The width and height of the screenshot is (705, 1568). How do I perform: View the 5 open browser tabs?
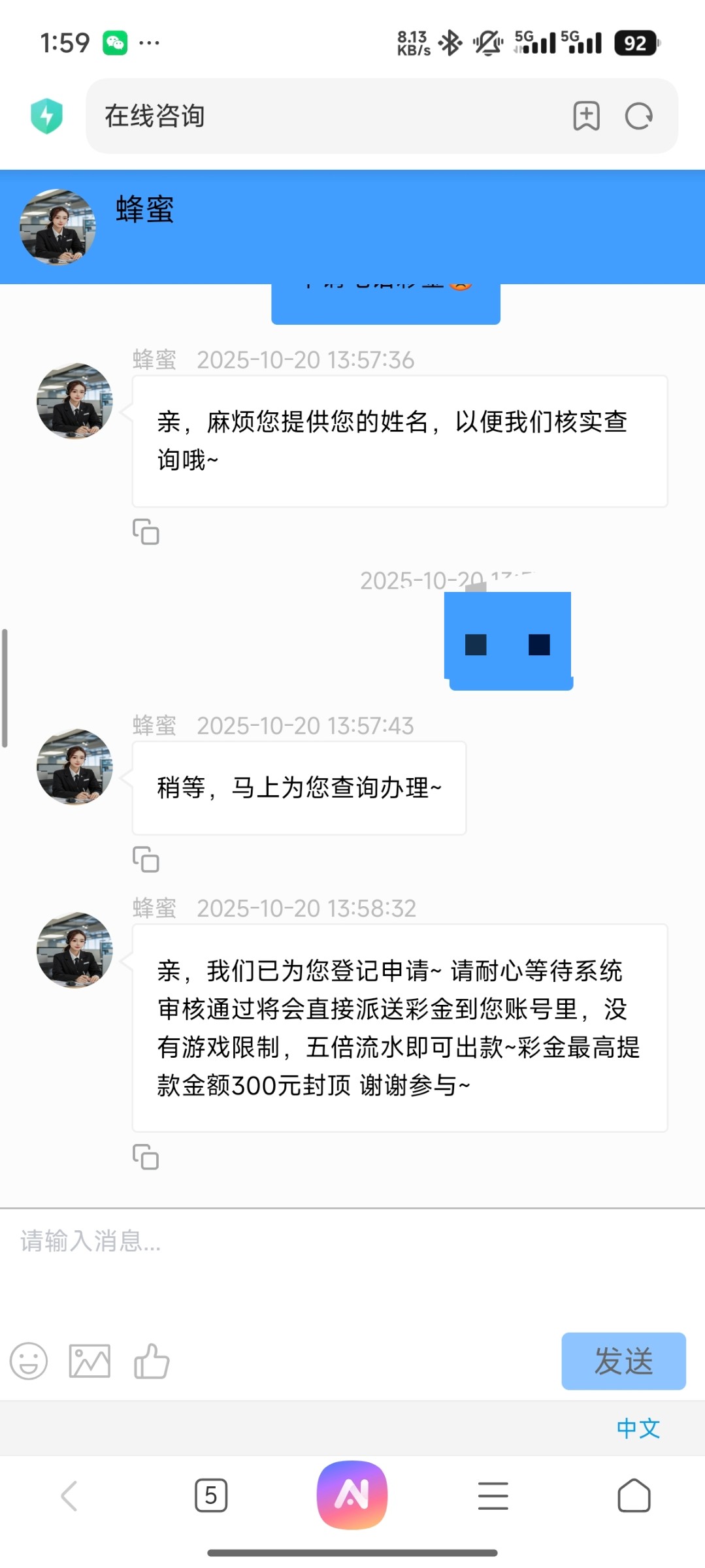(x=211, y=1496)
